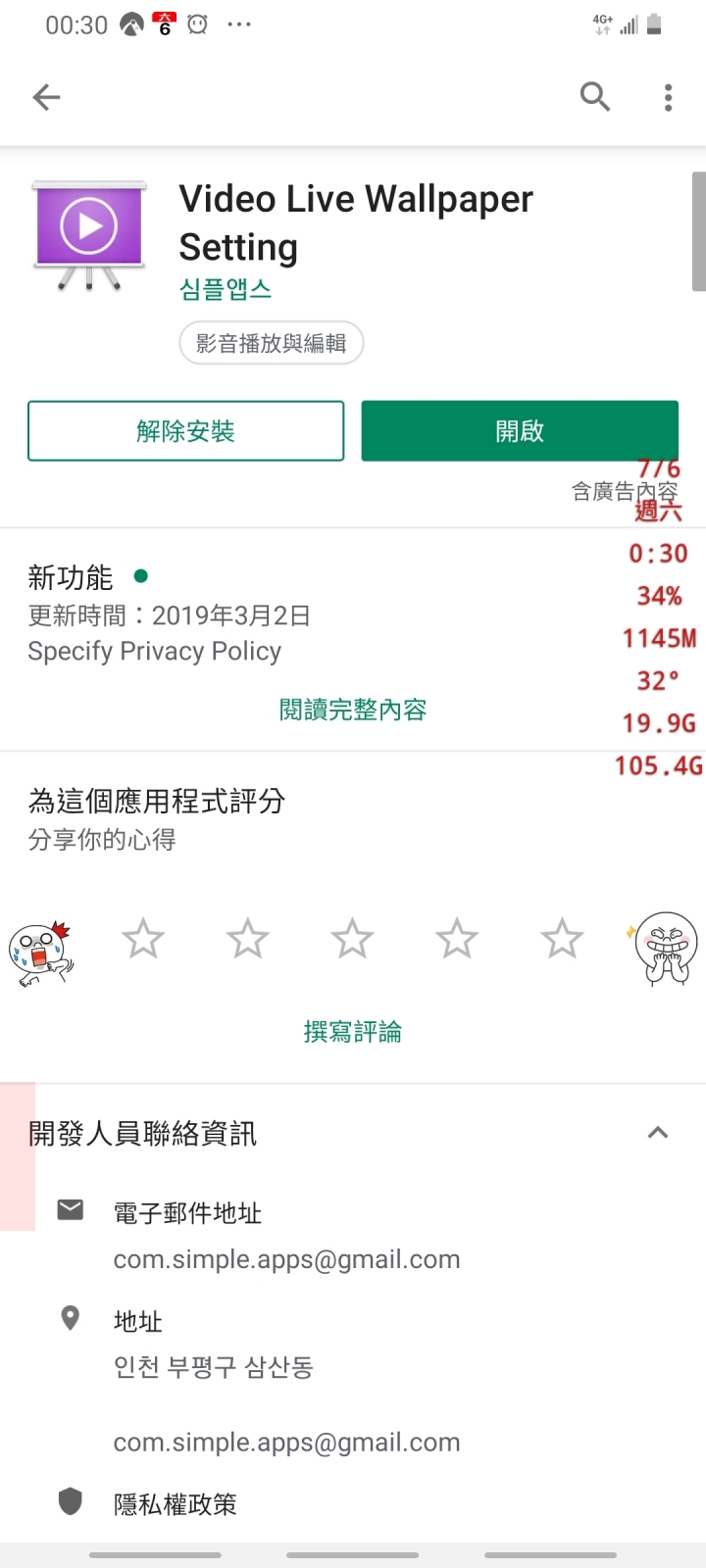Screen dimensions: 706x1568
Task: Tap 解除安裝 to uninstall the app
Action: pyautogui.click(x=186, y=431)
